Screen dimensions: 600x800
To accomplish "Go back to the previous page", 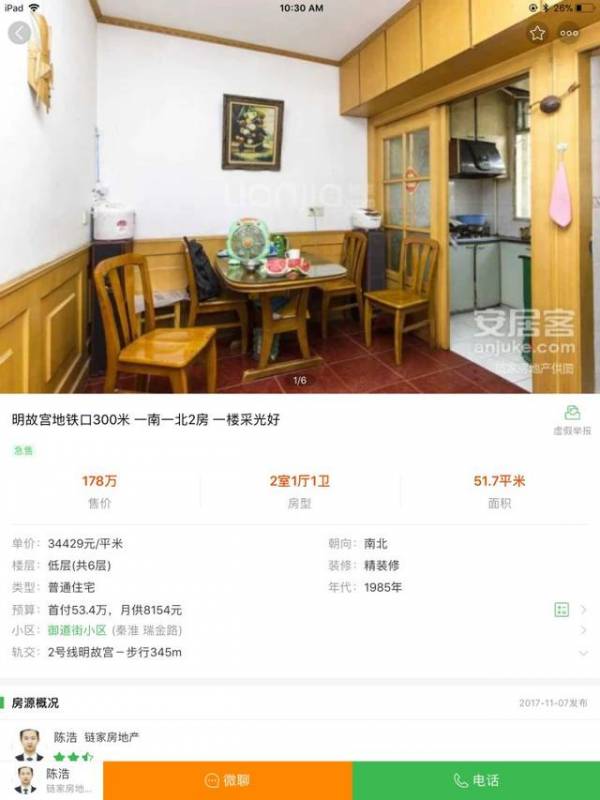I will click(x=19, y=33).
